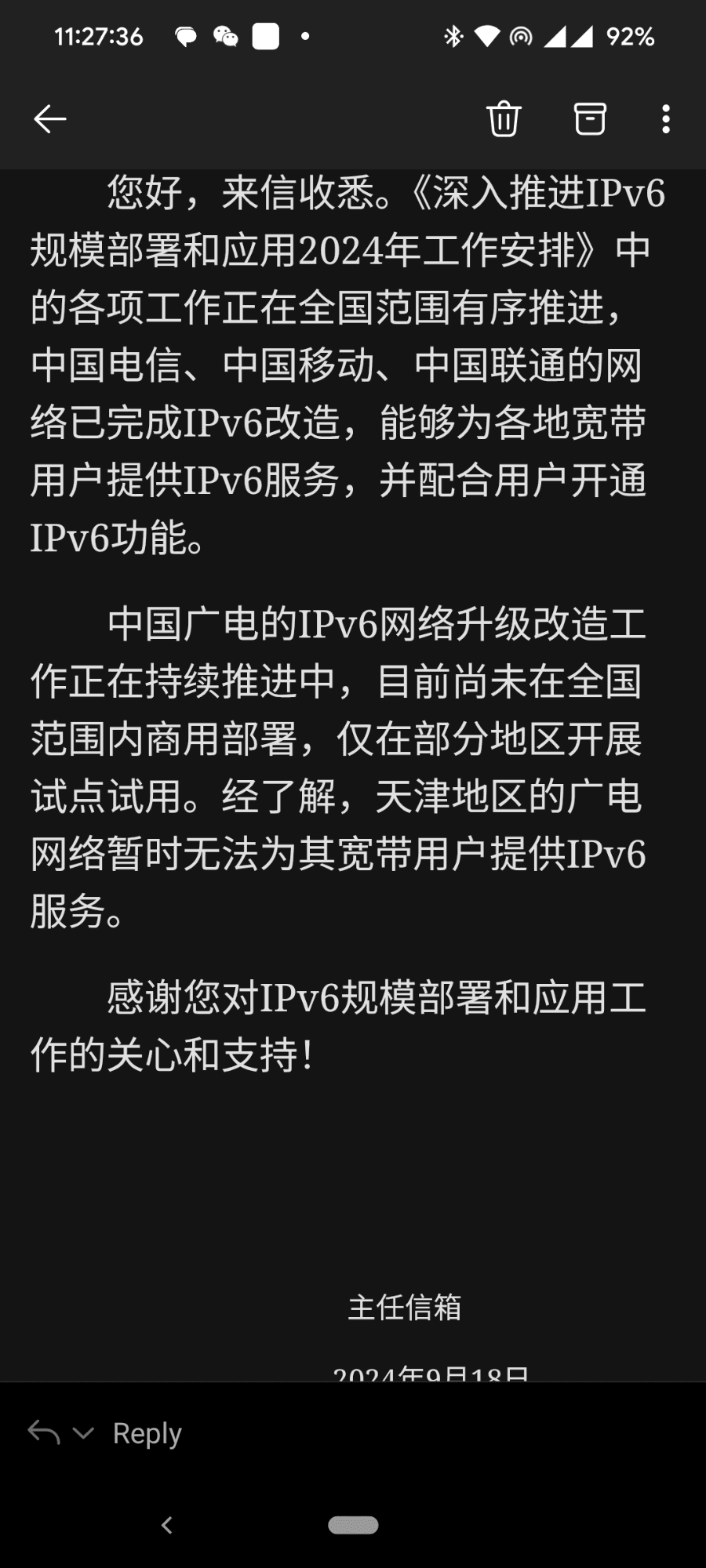
Task: Delete this email
Action: 504,119
